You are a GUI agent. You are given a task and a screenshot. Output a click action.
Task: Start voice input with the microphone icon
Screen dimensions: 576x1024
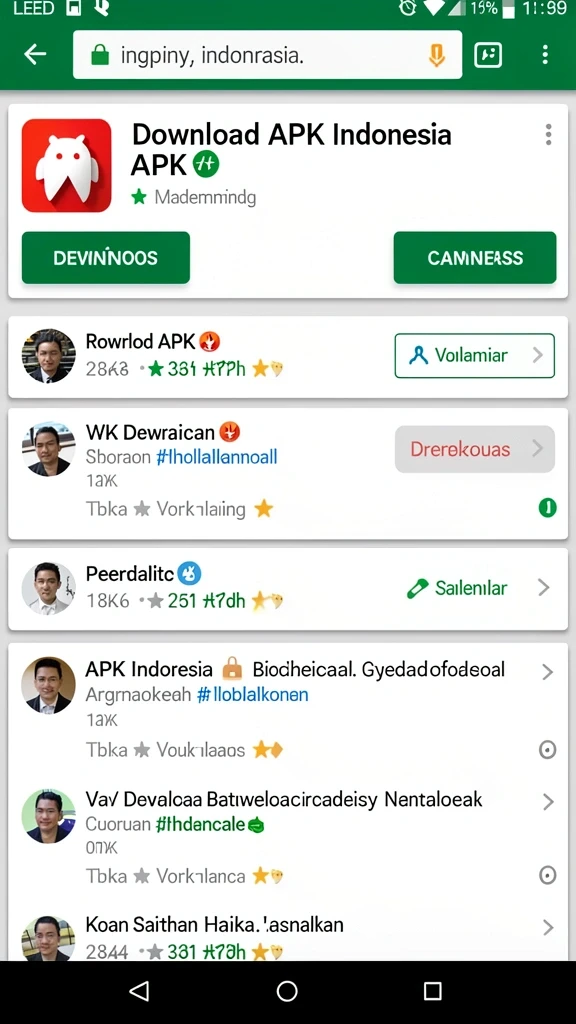click(x=436, y=56)
